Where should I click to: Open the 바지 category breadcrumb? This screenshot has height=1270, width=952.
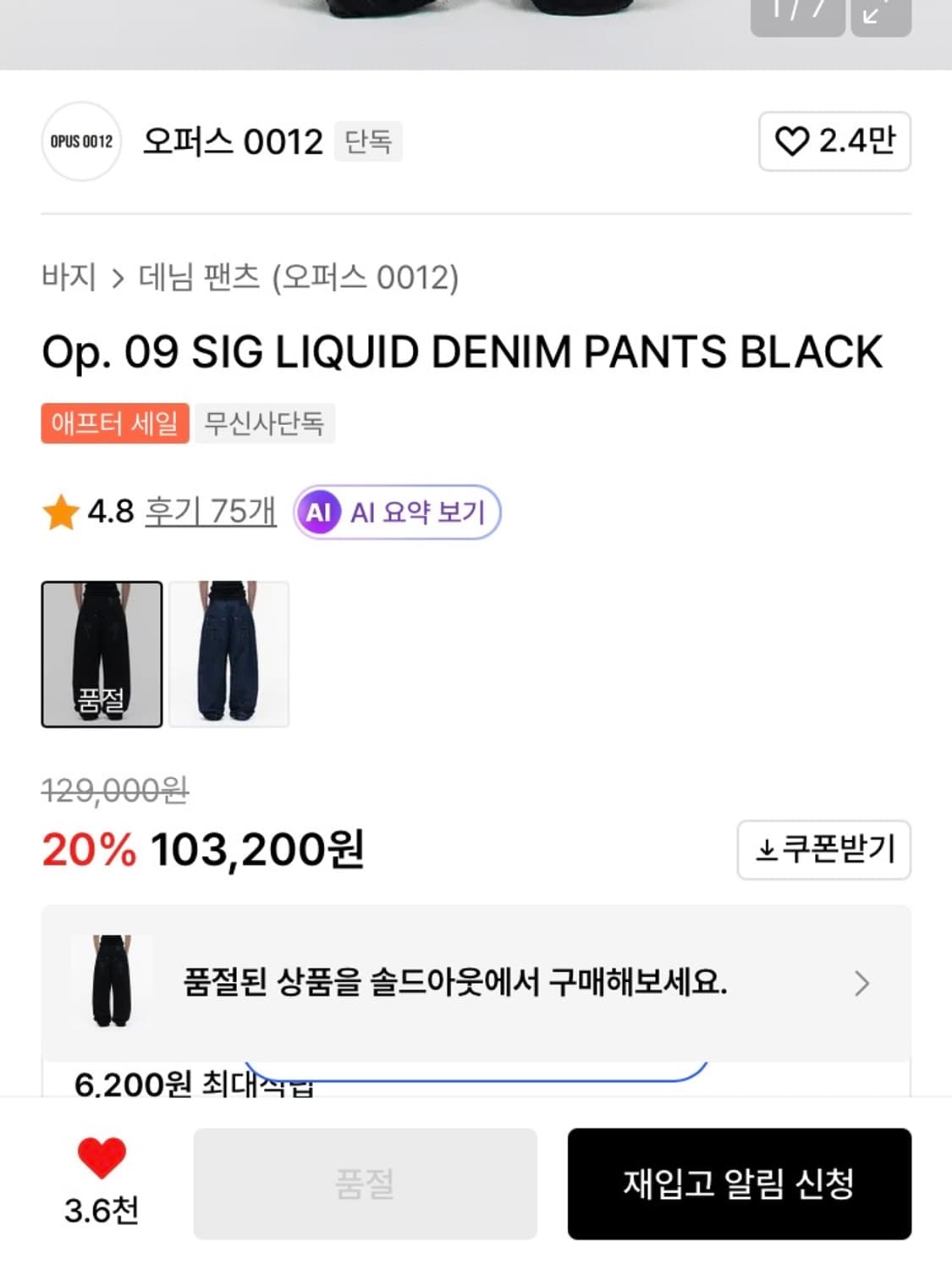point(70,275)
